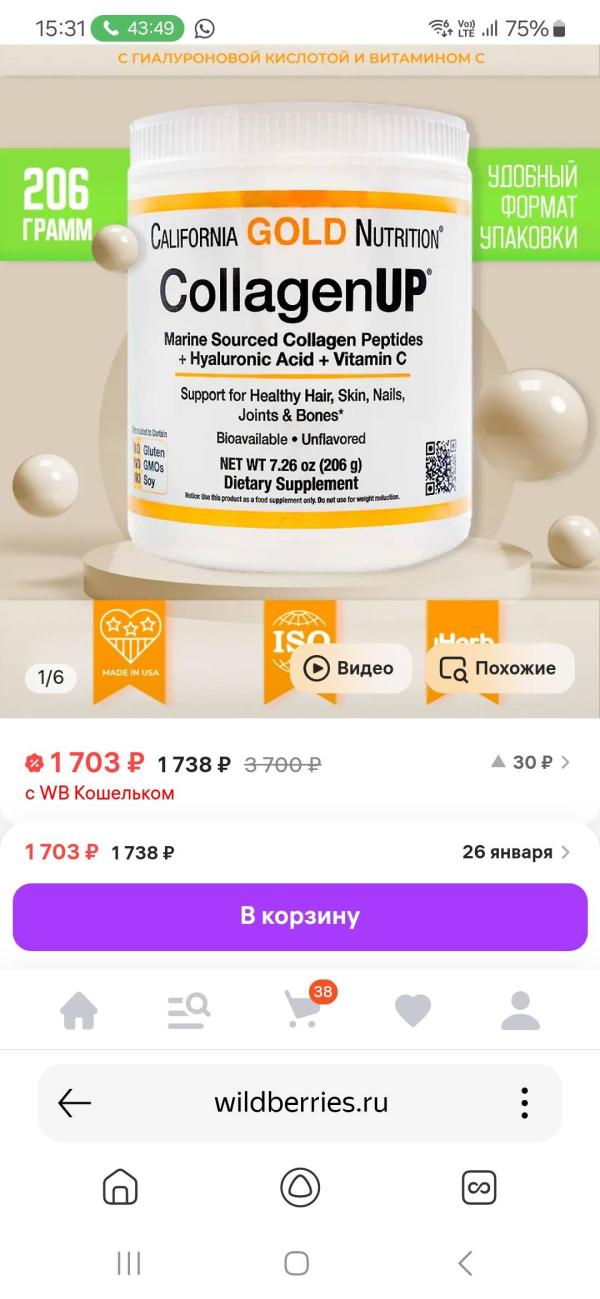The image size is (600, 1299).
Task: Play the product video
Action: point(350,668)
